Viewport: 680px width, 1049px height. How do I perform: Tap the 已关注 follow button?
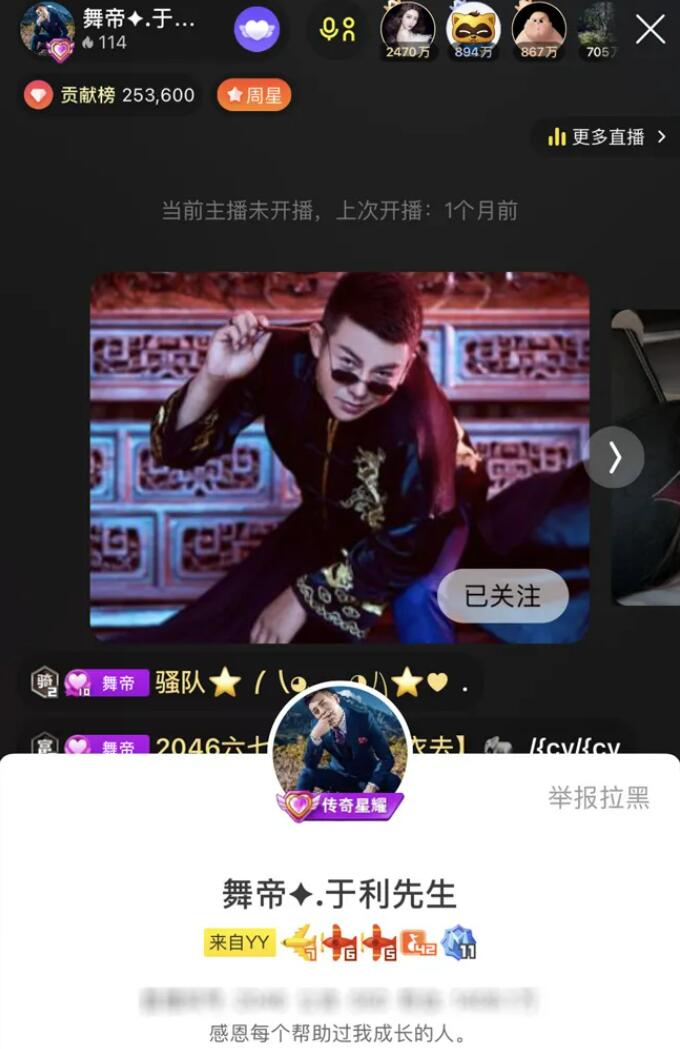(x=503, y=596)
